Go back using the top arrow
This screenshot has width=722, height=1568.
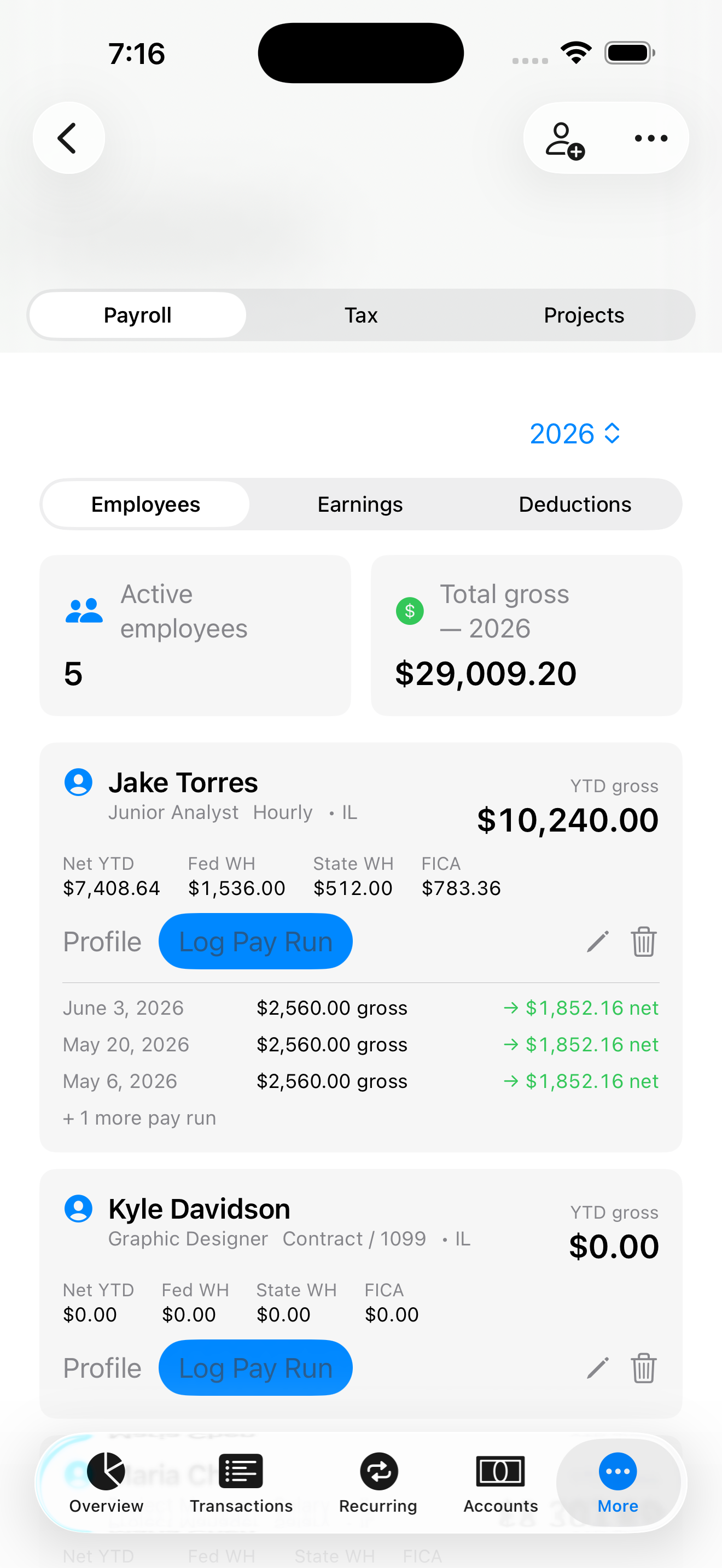point(69,138)
